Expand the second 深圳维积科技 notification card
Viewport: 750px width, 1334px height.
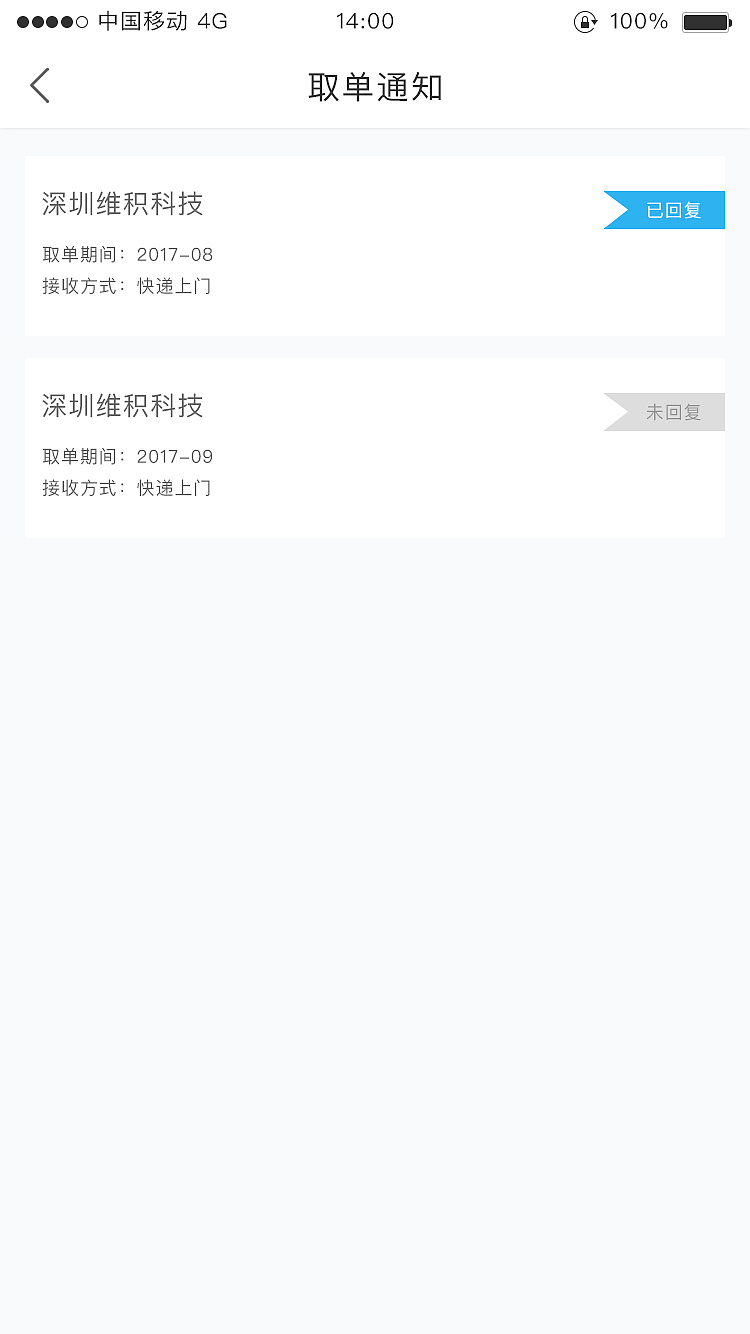(x=375, y=447)
